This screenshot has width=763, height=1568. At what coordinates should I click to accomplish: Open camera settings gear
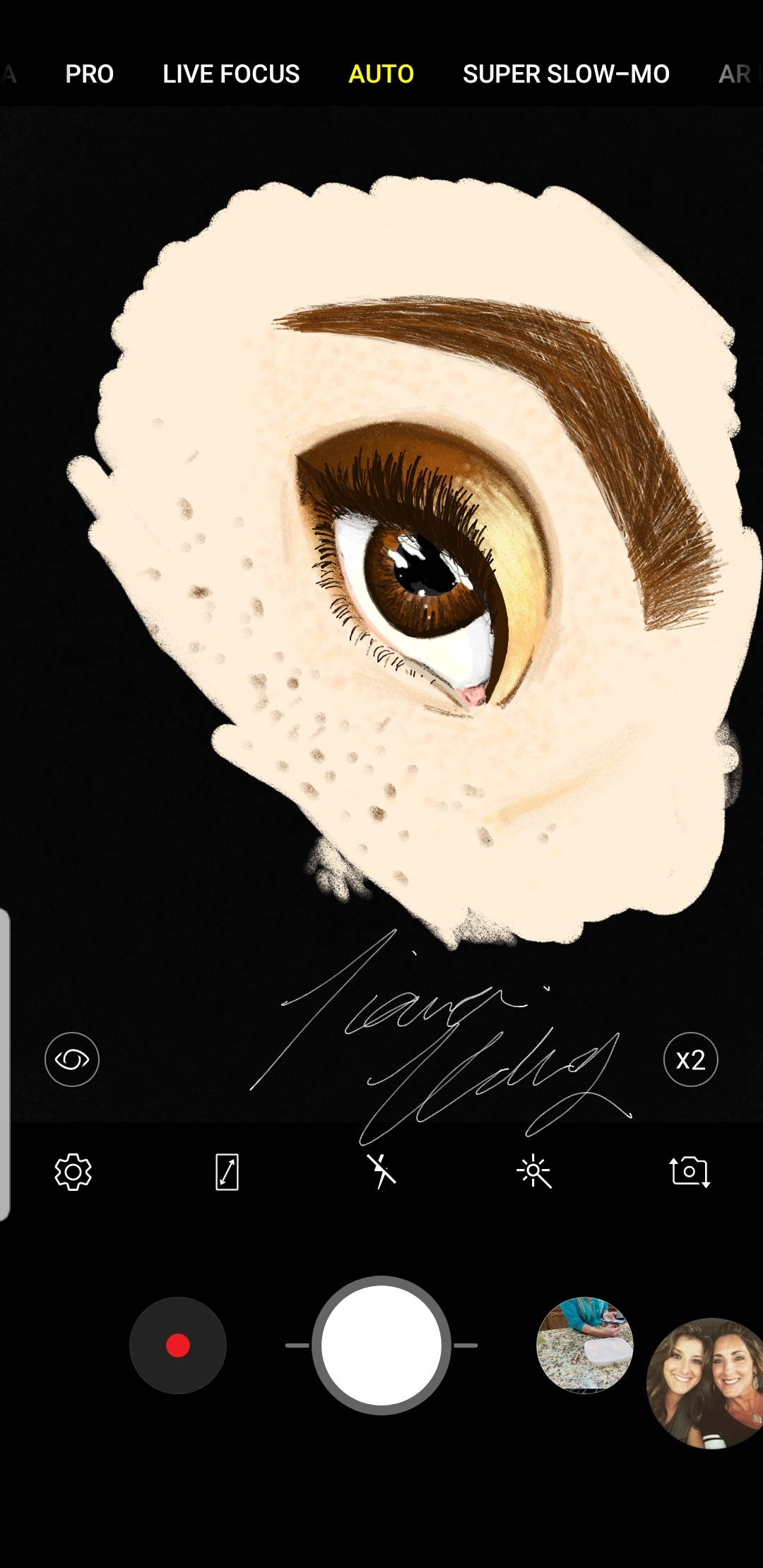coord(73,1172)
